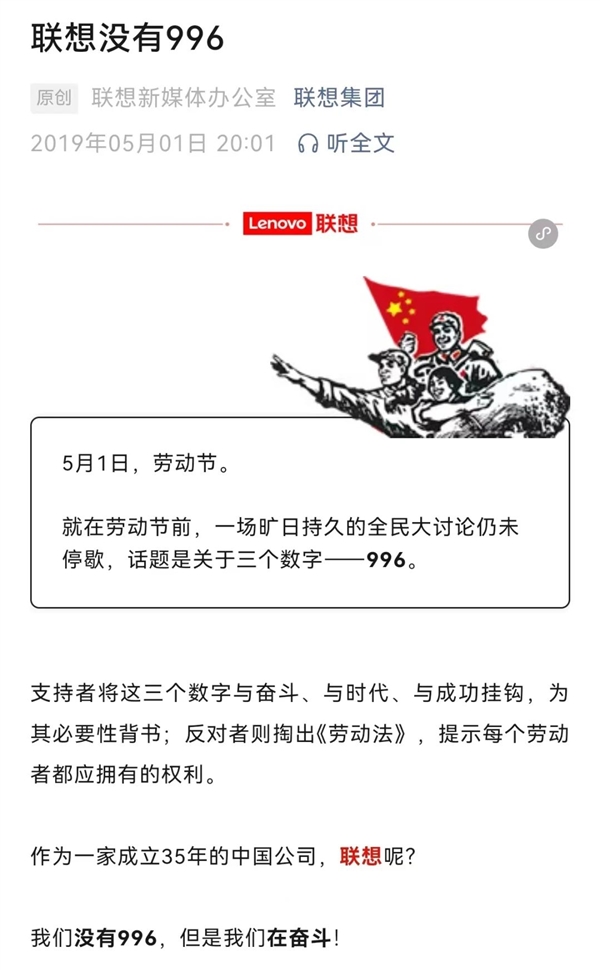The height and width of the screenshot is (970, 600).
Task: Tap the floating link icon beside the Lenovo banner
Action: pos(543,233)
